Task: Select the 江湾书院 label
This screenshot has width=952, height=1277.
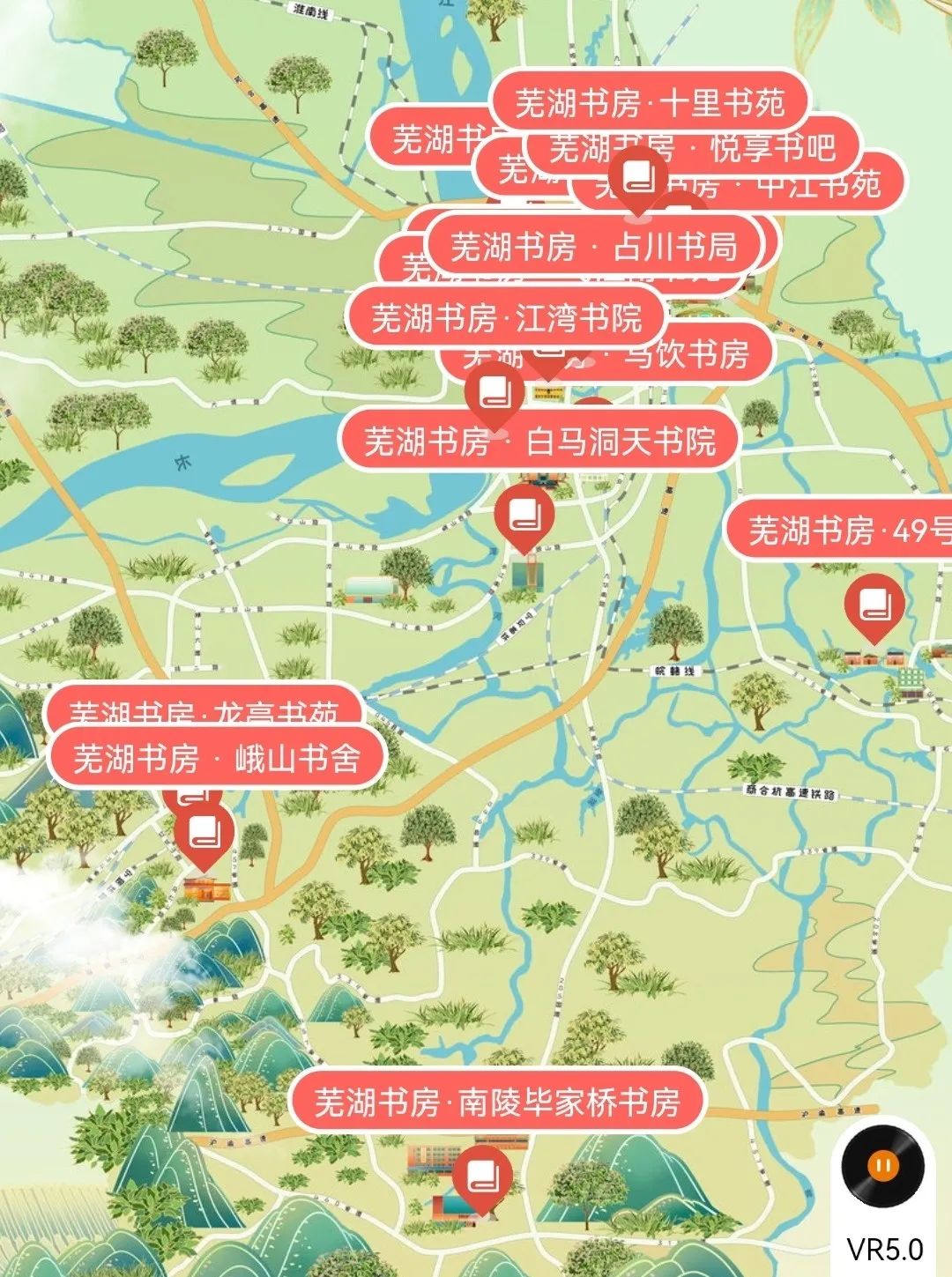Action: 506,317
